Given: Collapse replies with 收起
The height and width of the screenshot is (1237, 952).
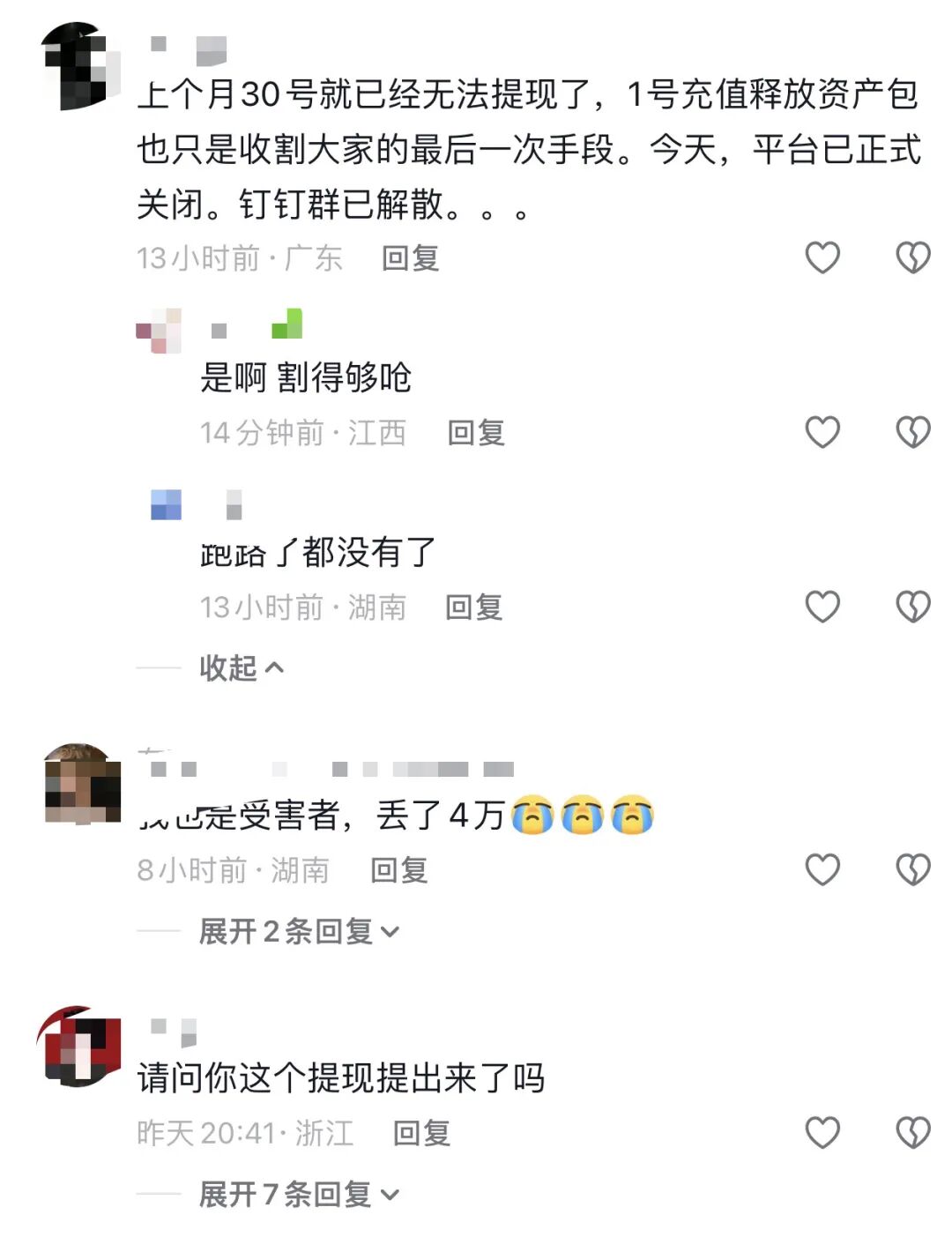Looking at the screenshot, I should tap(241, 668).
